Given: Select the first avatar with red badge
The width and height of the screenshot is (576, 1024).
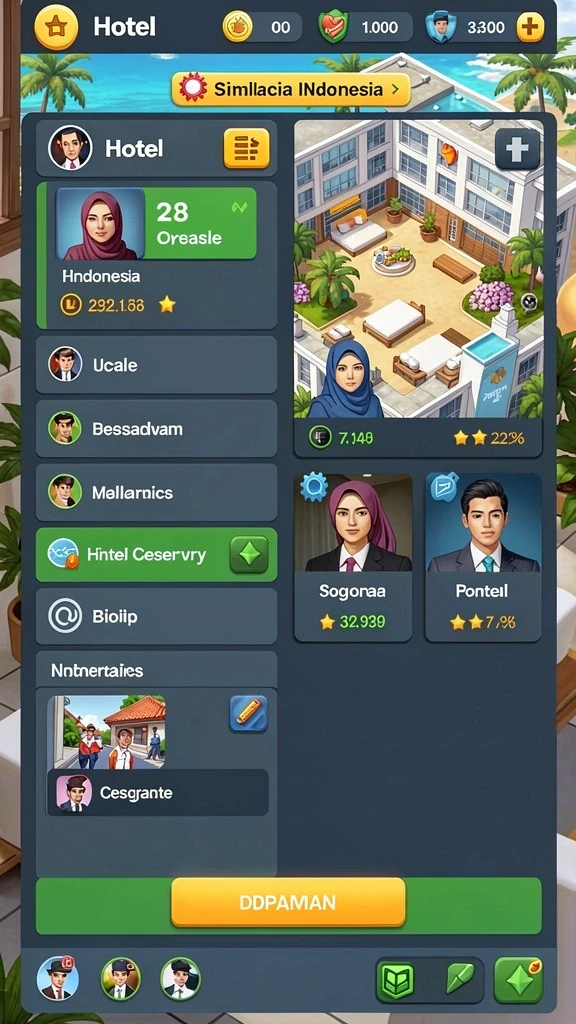Looking at the screenshot, I should [x=58, y=978].
